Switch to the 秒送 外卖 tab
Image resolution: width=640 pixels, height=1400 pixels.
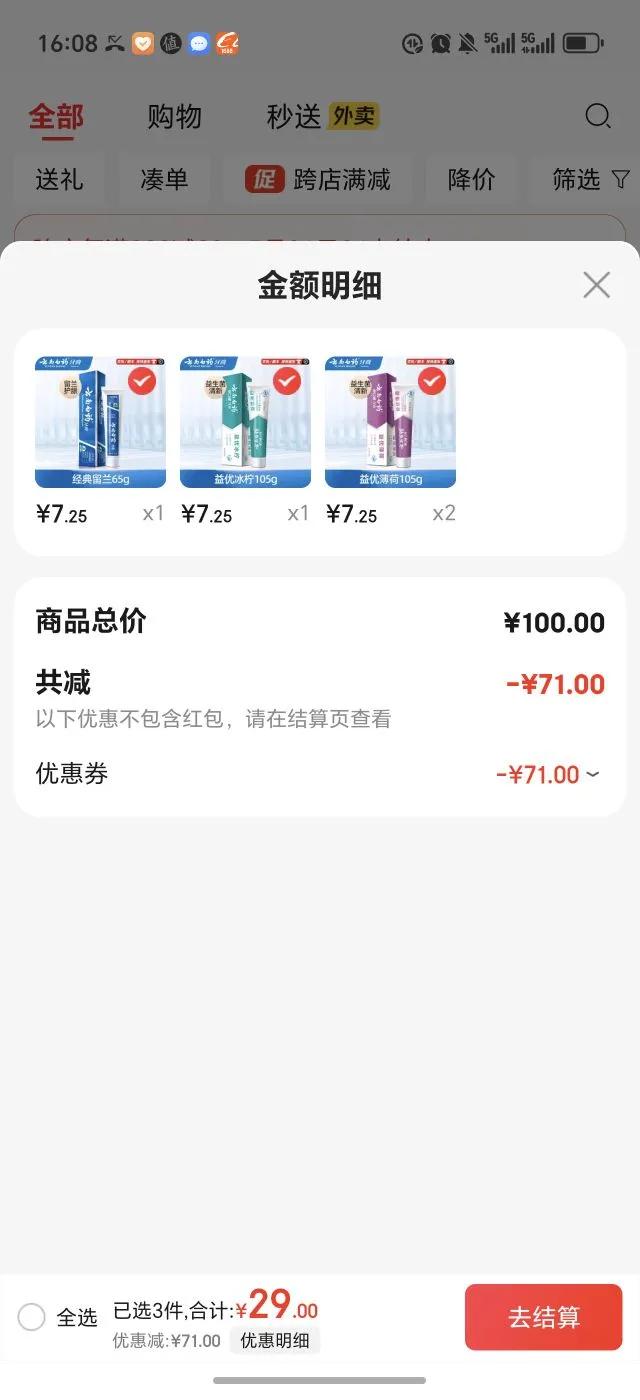click(322, 117)
